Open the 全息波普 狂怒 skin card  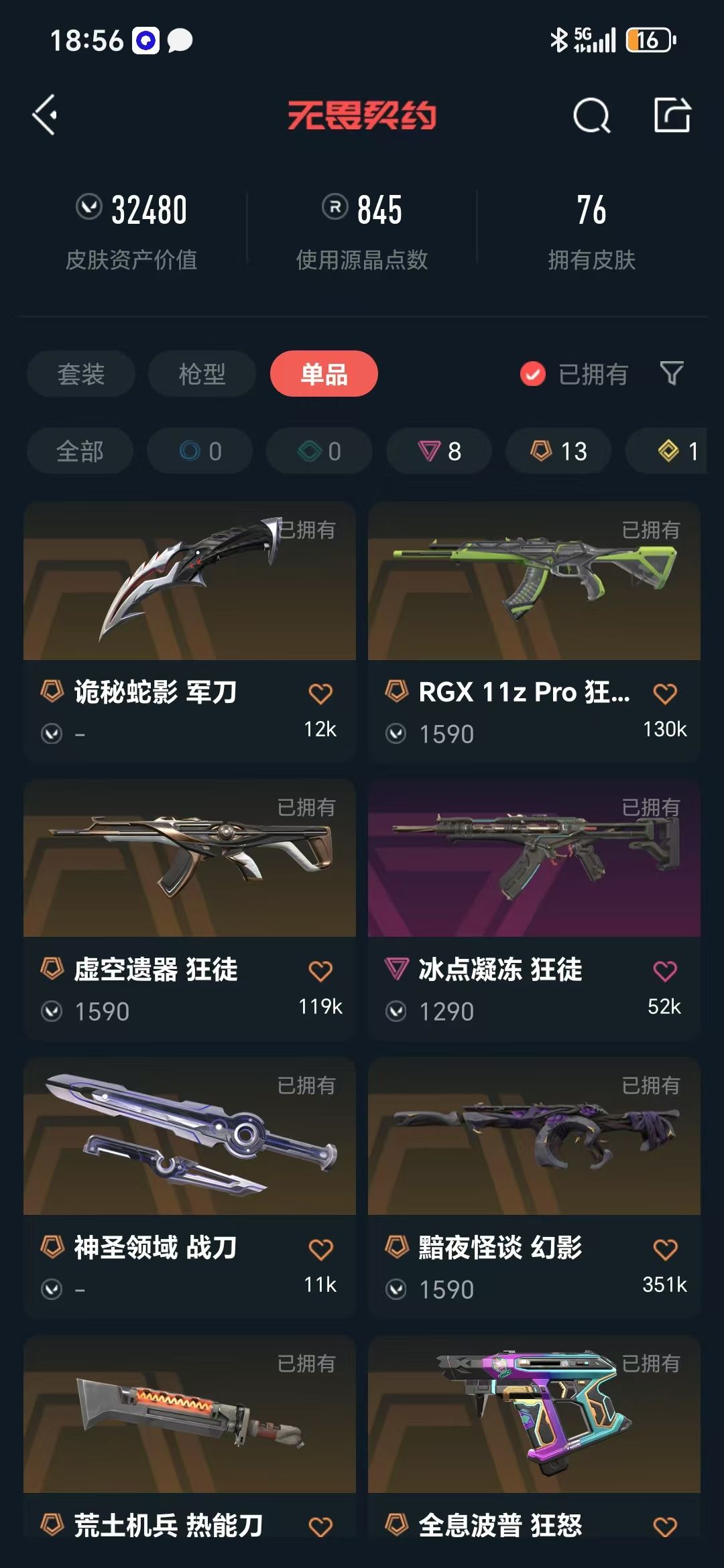pyautogui.click(x=534, y=1437)
